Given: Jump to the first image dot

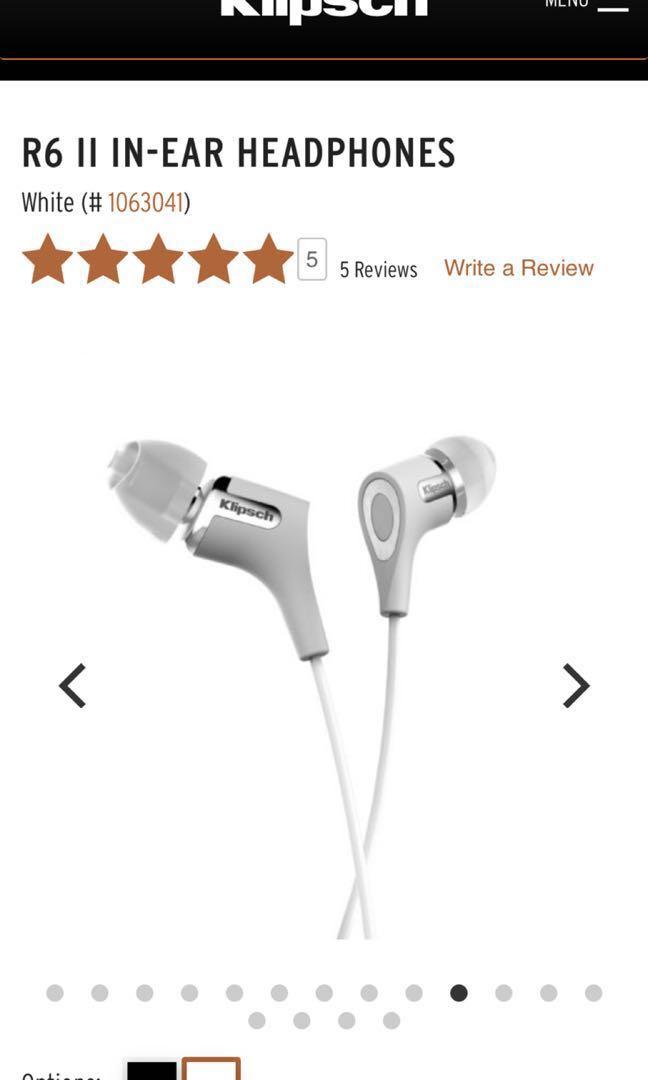Looking at the screenshot, I should (x=55, y=993).
